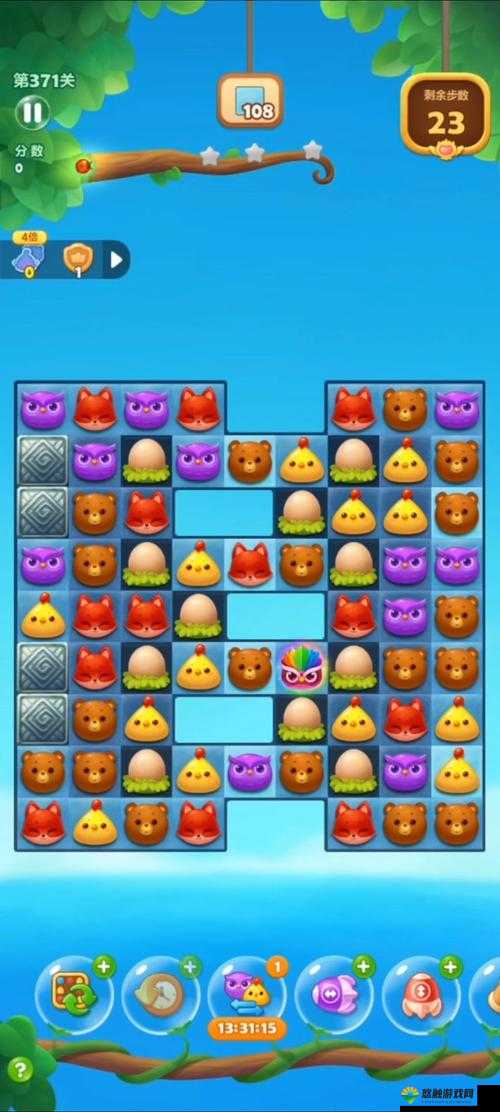This screenshot has width=500, height=1112.
Task: Open the help question mark
Action: 21,1069
